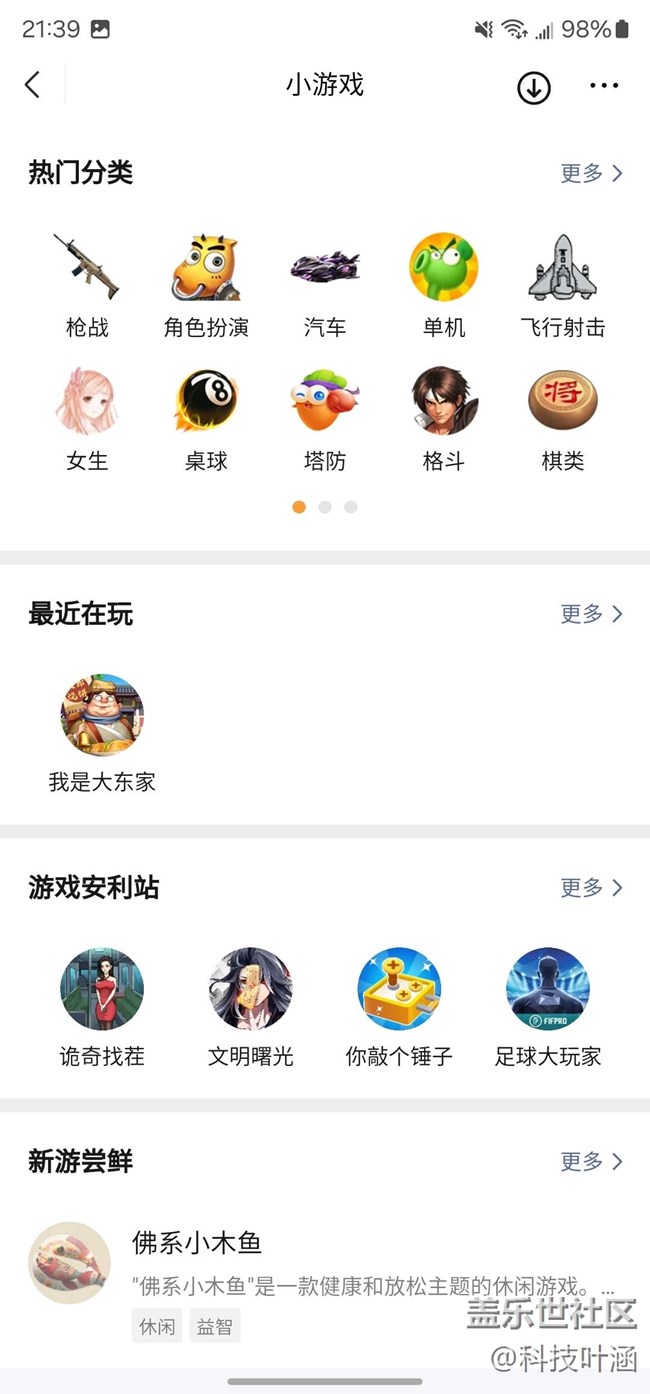650x1394 pixels.
Task: Select the 女生 category
Action: tap(87, 419)
